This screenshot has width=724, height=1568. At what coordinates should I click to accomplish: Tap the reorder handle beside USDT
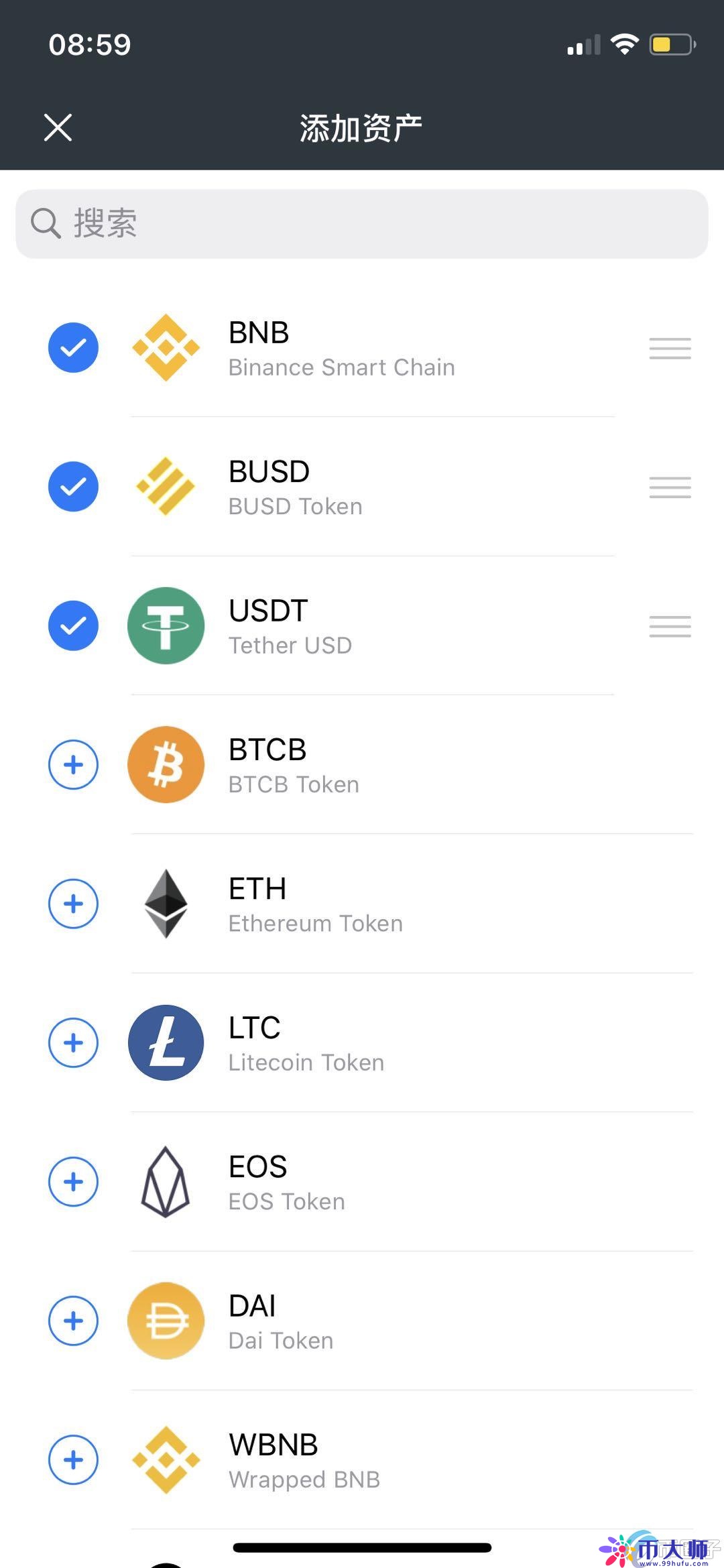click(670, 626)
